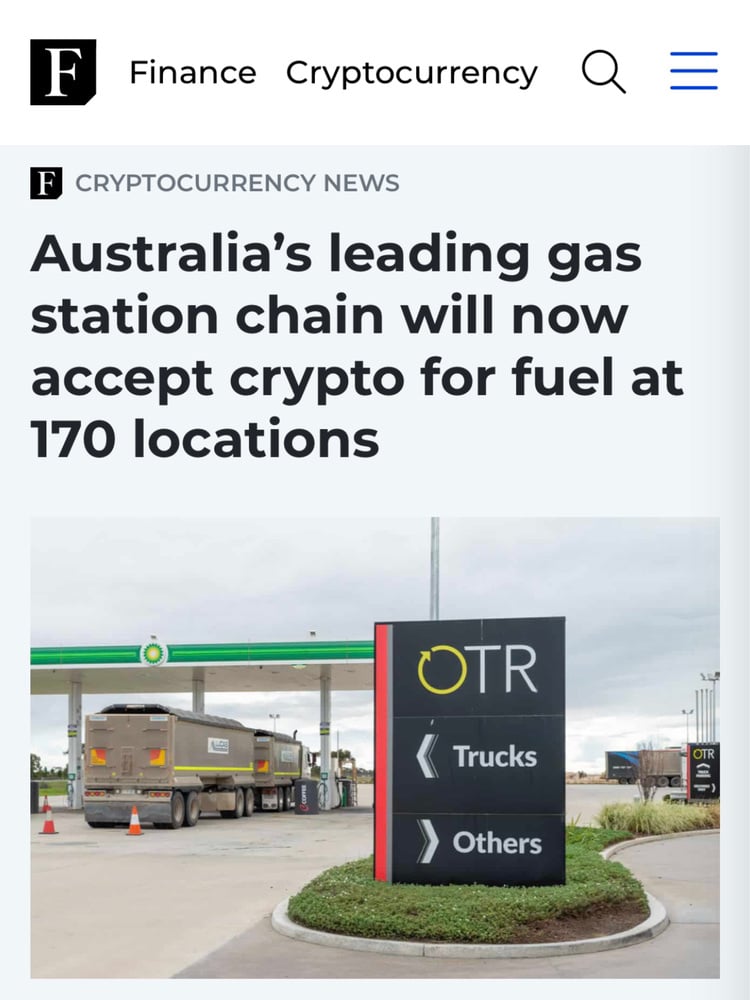Open the site search magnifier
750x1000 pixels.
(603, 72)
